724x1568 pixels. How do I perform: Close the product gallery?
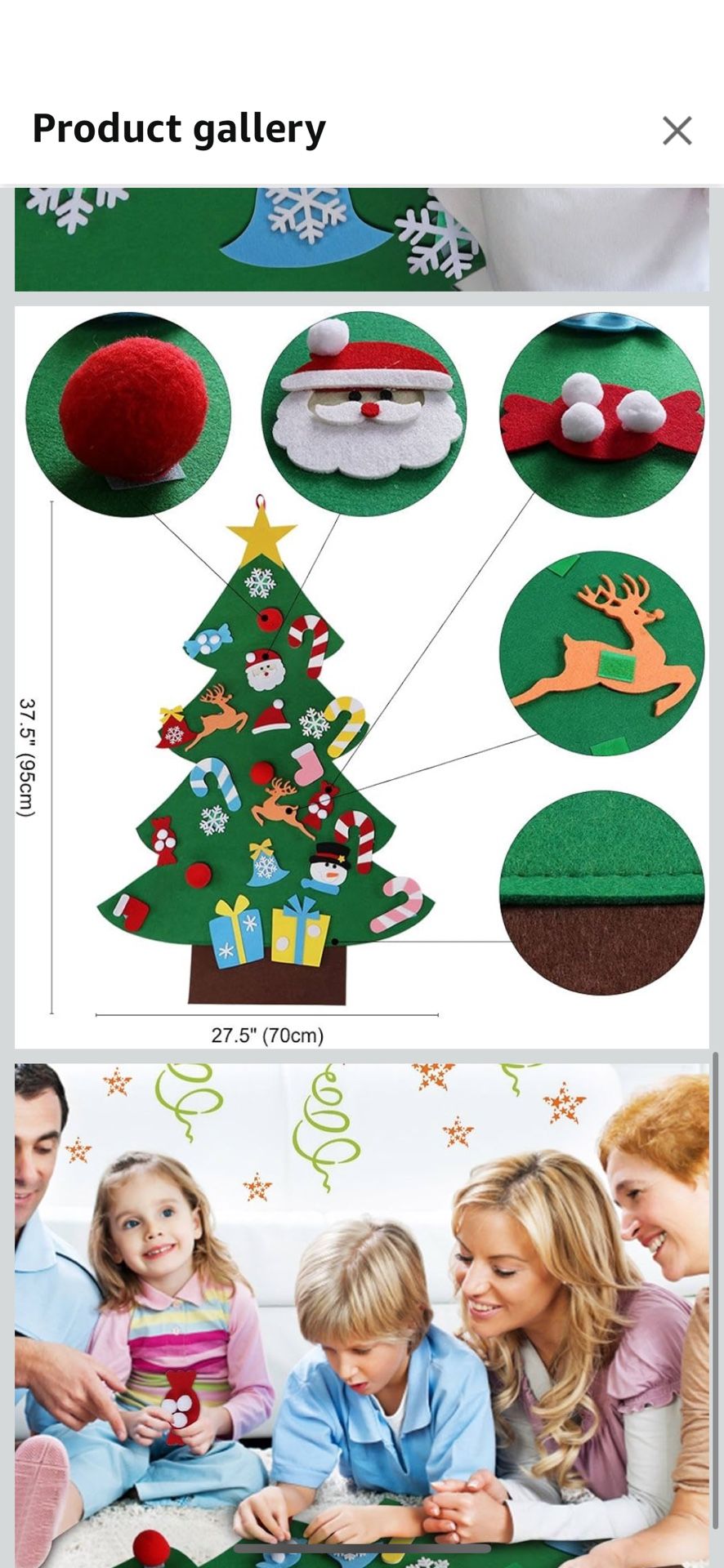(677, 131)
